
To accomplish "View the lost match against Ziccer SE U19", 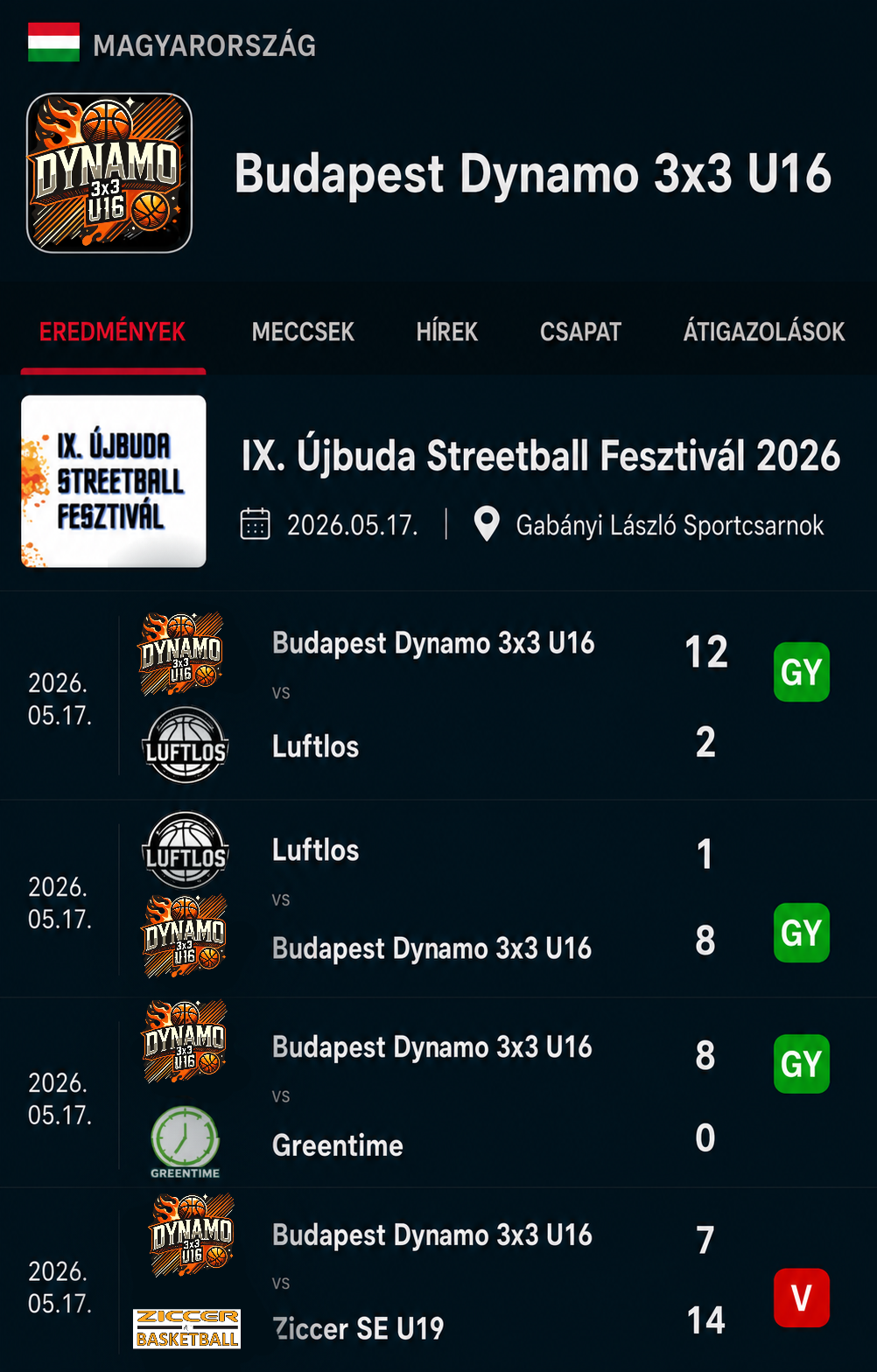I will [x=438, y=1280].
